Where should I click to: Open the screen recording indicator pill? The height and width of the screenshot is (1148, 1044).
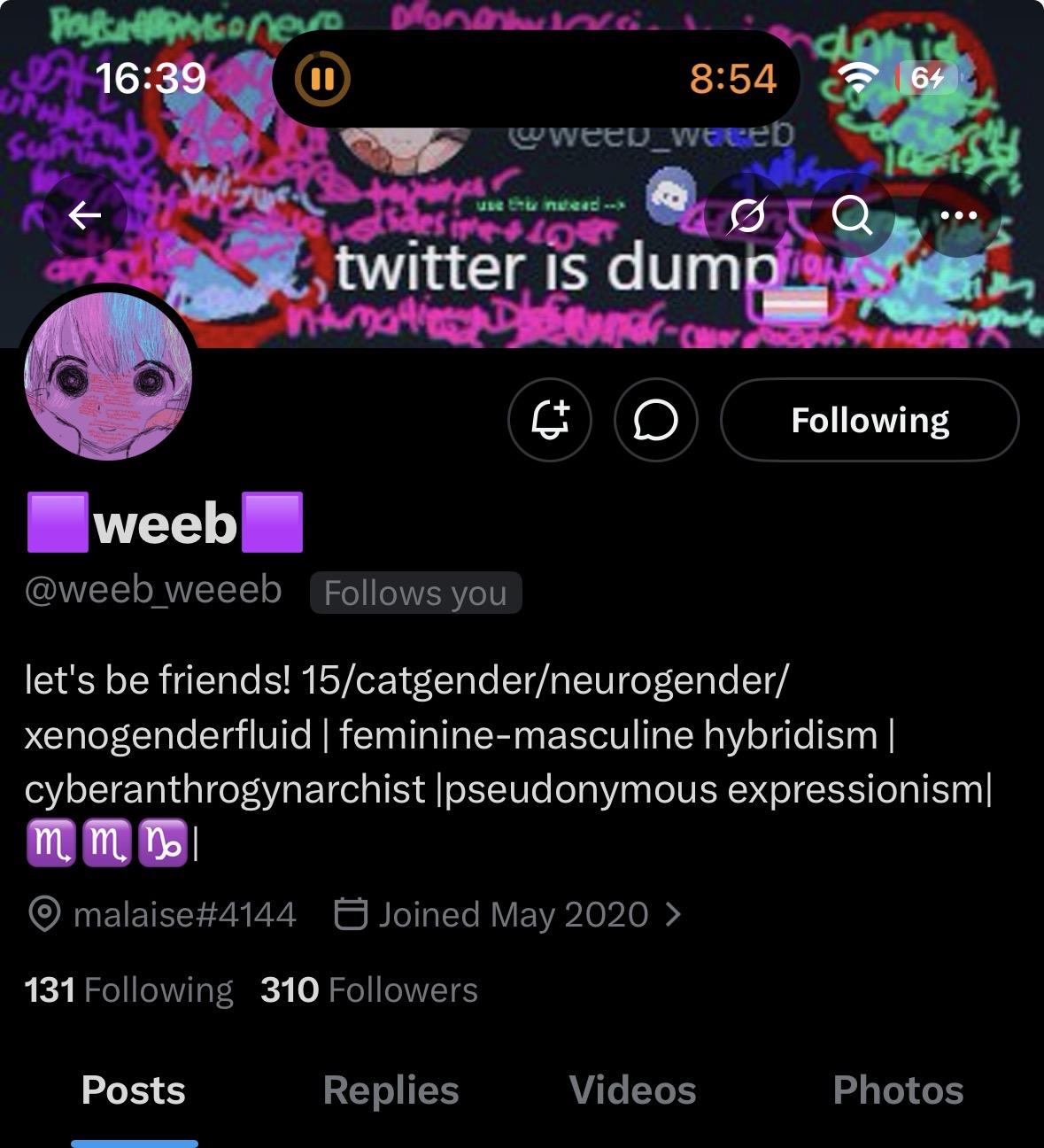point(535,79)
